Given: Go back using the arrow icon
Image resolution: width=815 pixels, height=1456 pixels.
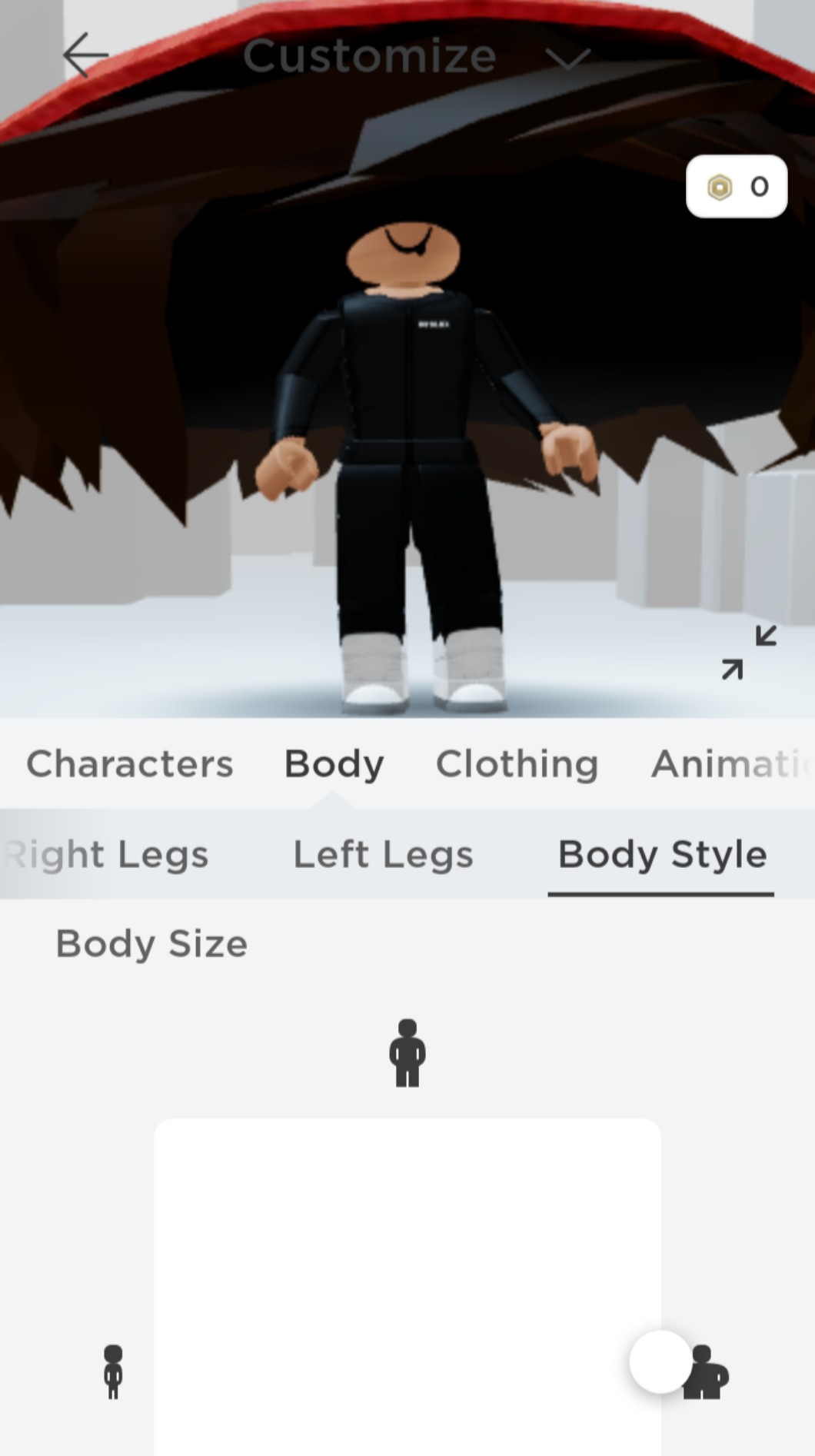Looking at the screenshot, I should 85,55.
